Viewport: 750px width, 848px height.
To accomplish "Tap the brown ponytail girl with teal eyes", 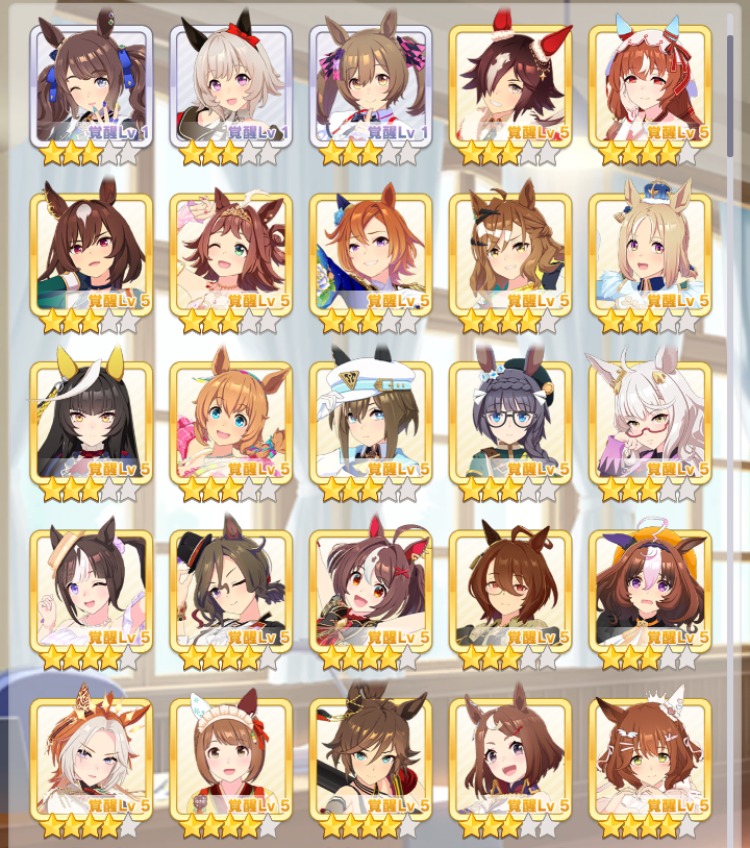I will tap(371, 762).
